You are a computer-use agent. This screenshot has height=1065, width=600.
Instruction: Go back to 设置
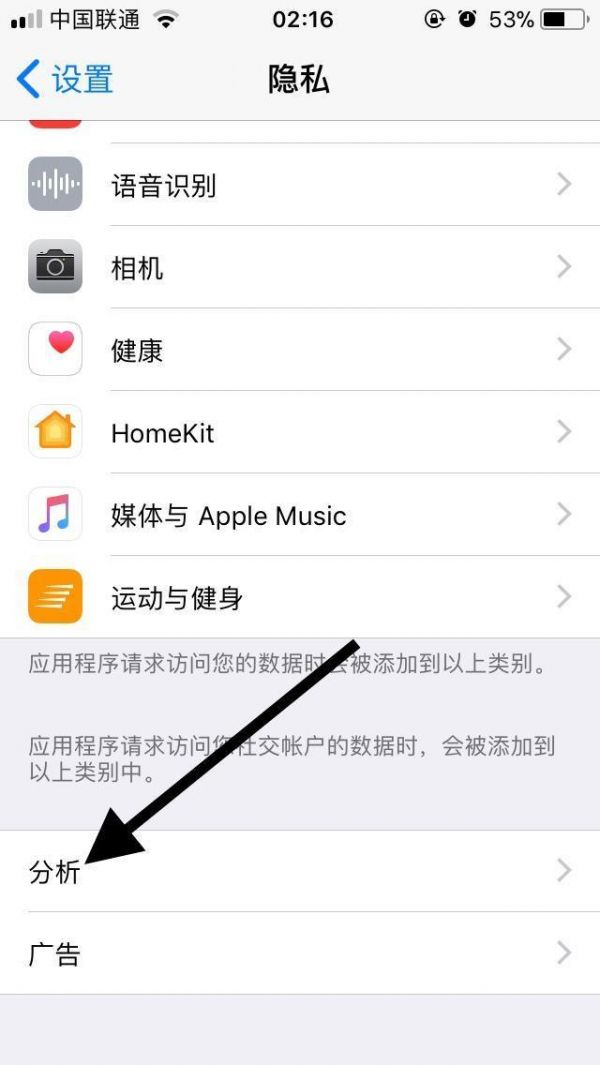point(65,80)
